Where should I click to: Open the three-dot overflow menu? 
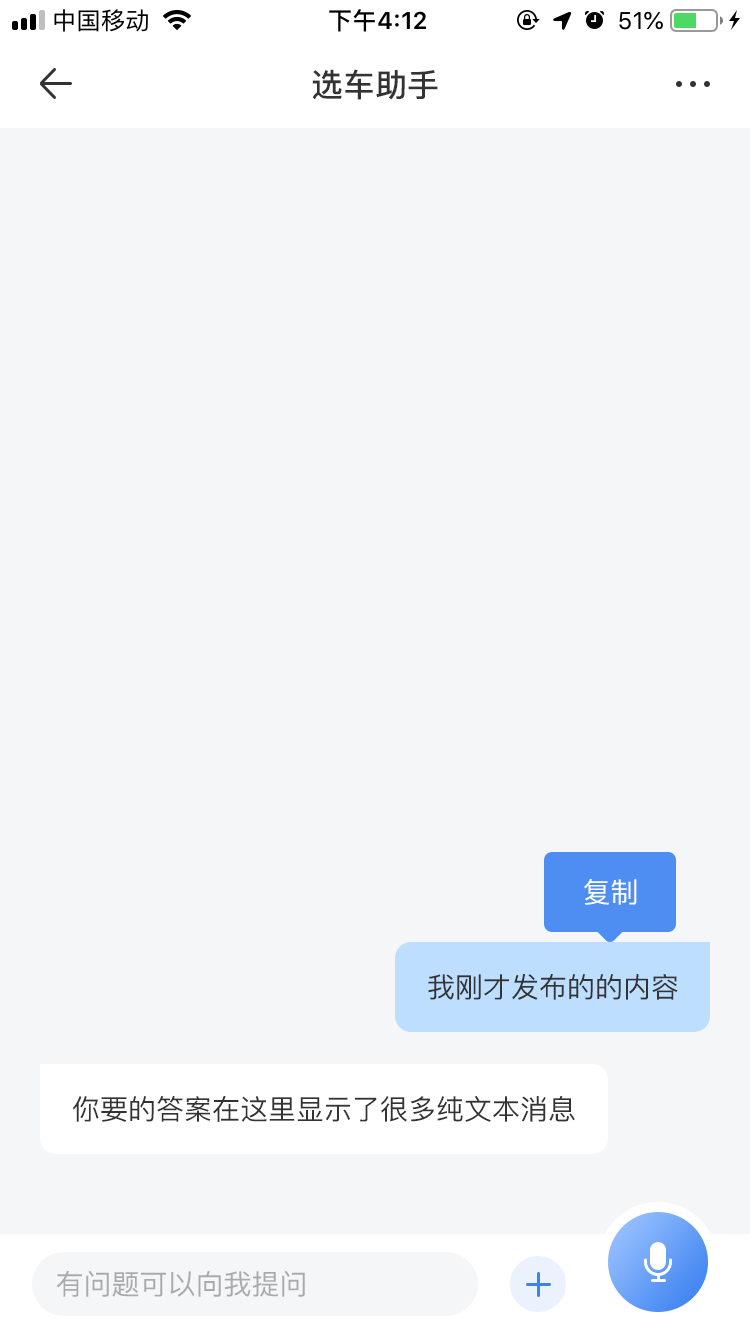point(692,84)
